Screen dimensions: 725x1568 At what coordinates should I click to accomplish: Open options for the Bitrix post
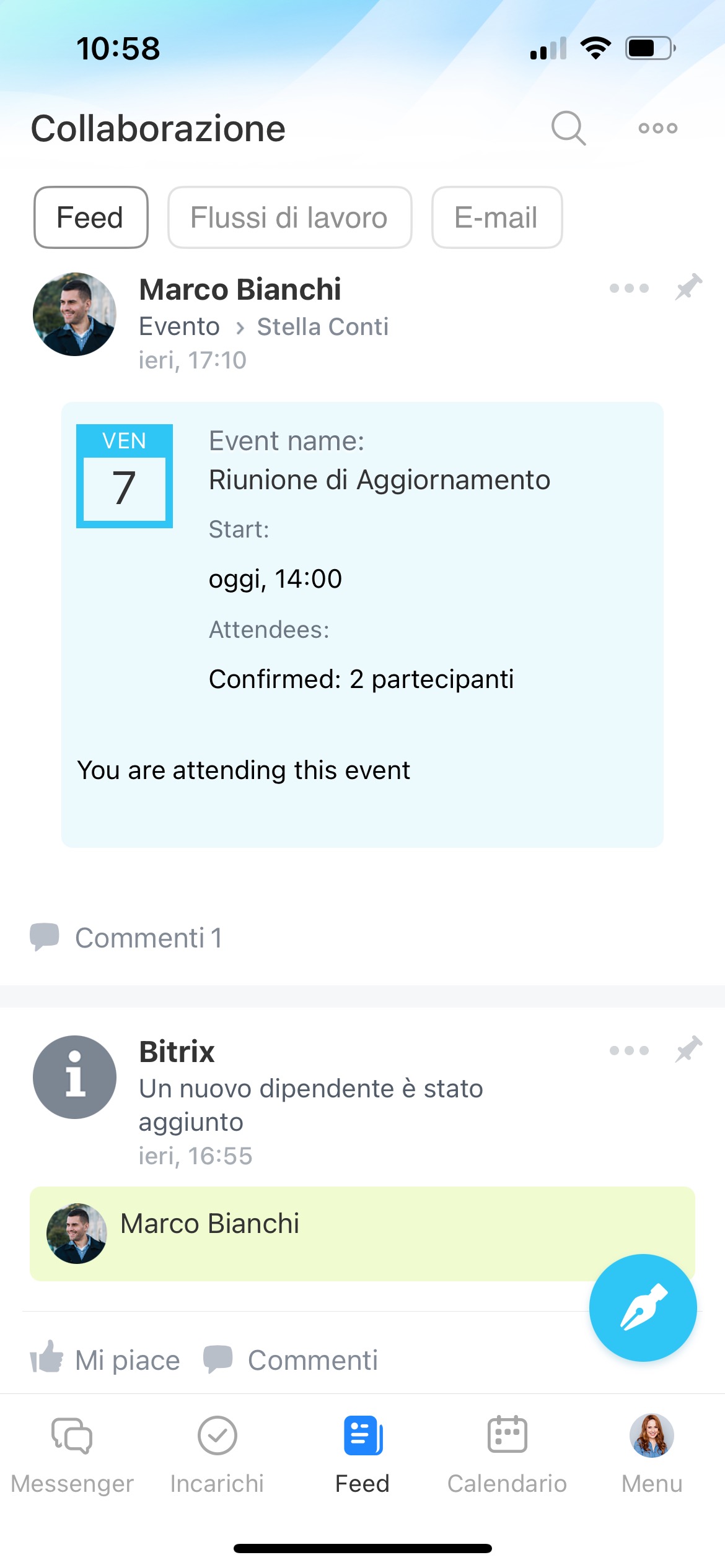click(x=628, y=1050)
